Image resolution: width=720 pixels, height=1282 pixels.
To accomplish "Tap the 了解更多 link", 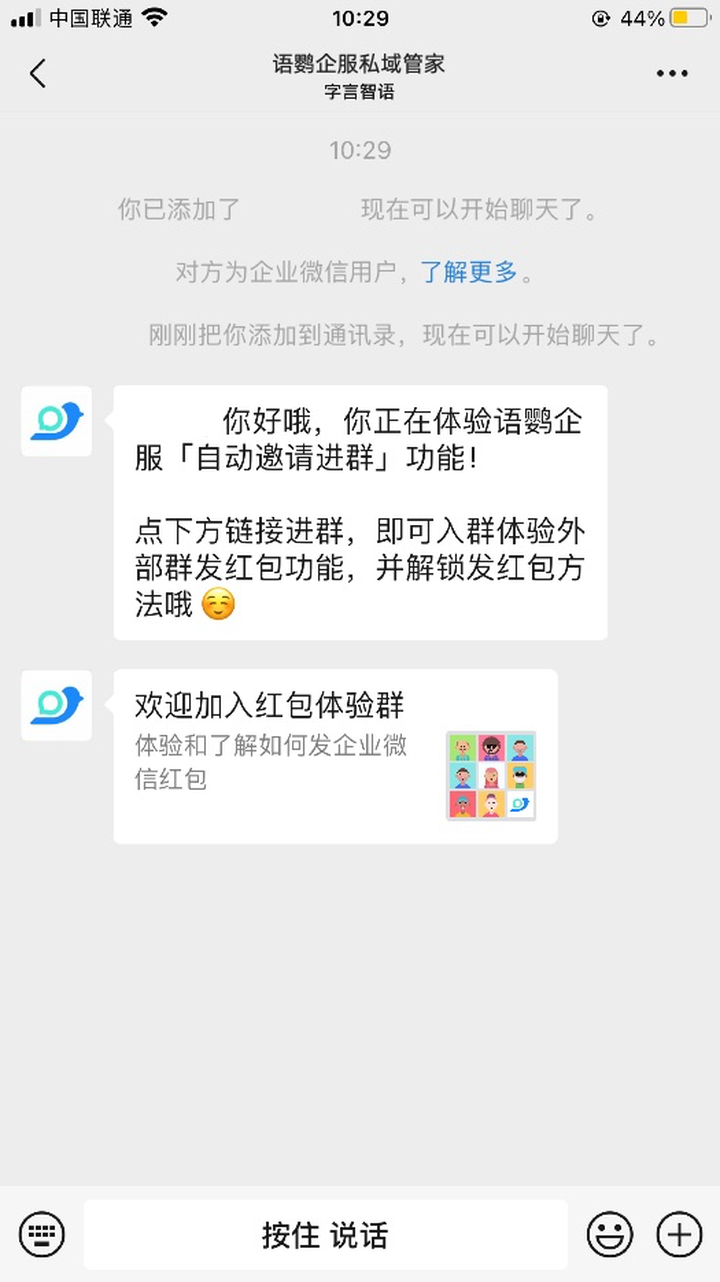I will coord(468,272).
